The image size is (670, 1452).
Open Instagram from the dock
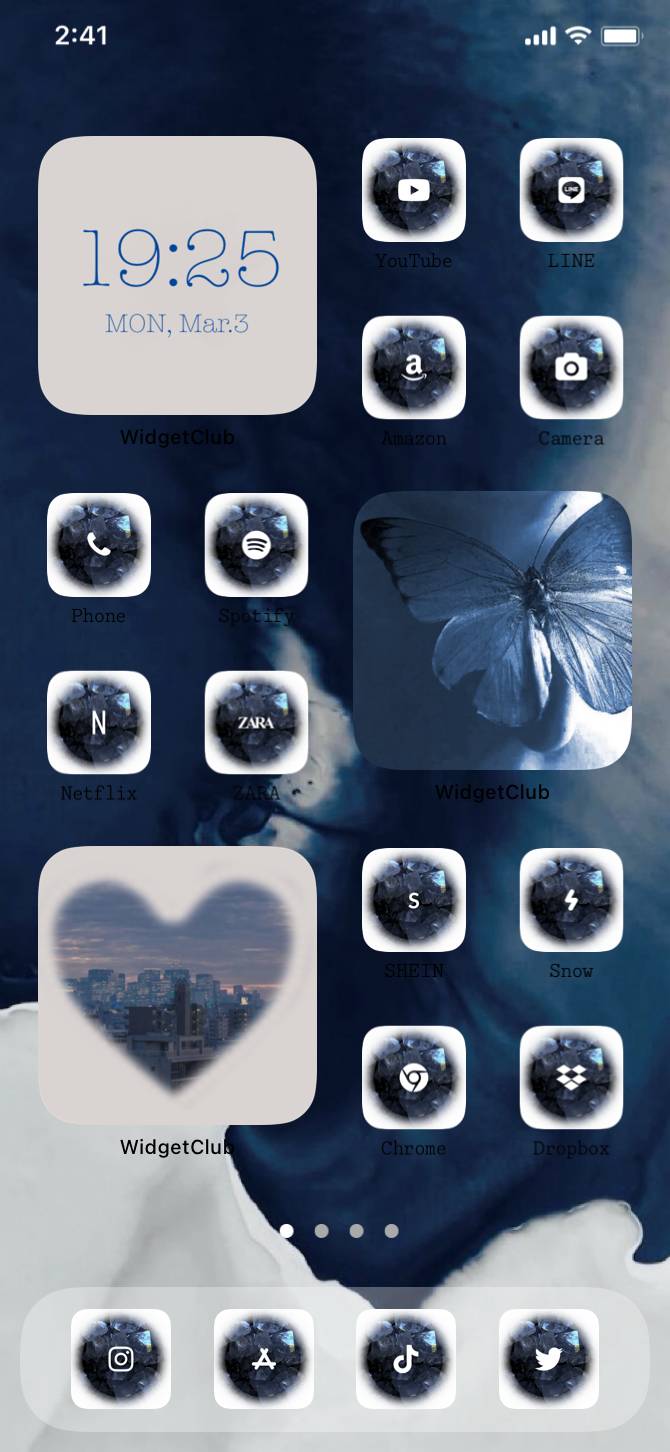[121, 1359]
